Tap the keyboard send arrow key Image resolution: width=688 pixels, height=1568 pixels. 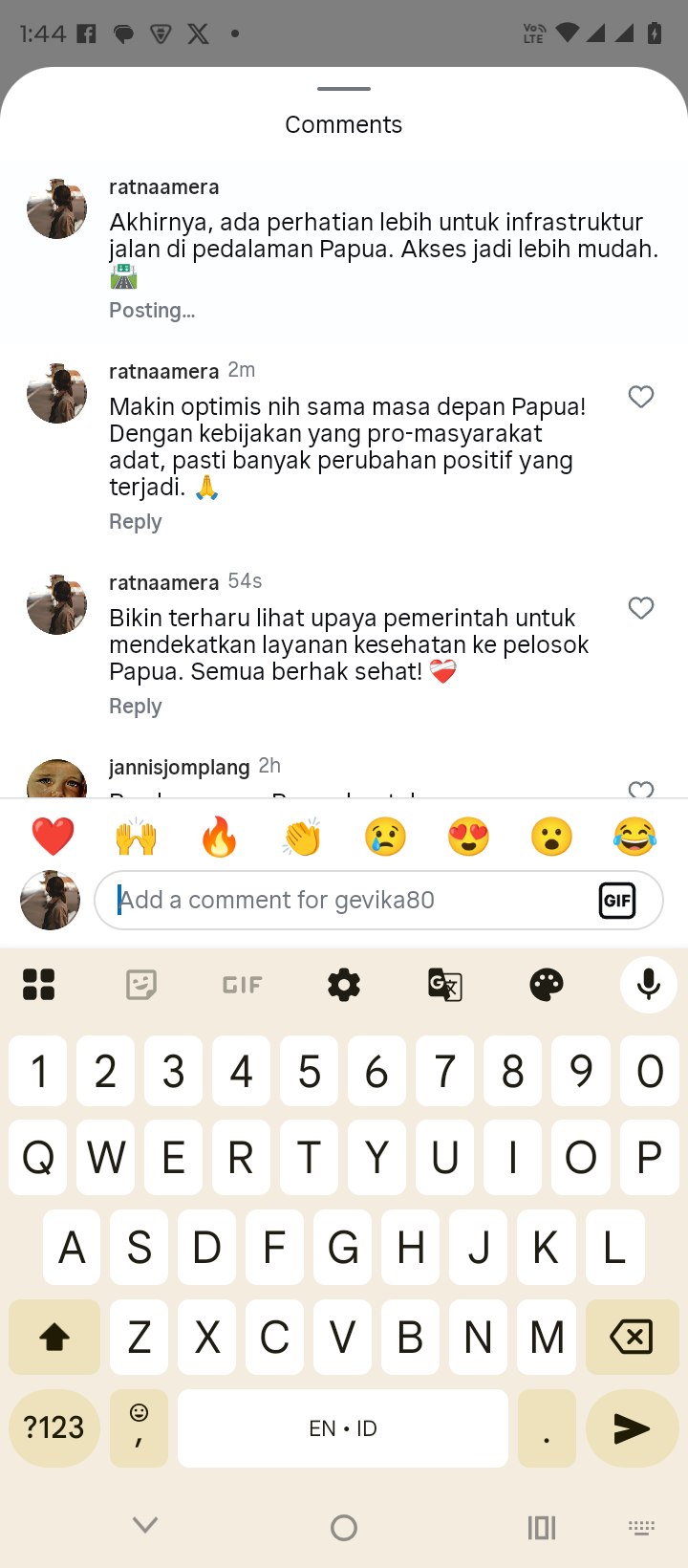pos(632,1428)
